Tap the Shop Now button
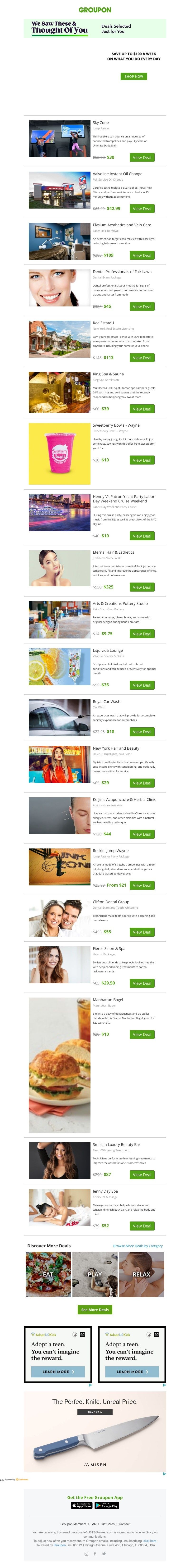This screenshot has width=190, height=1568. 133,77
